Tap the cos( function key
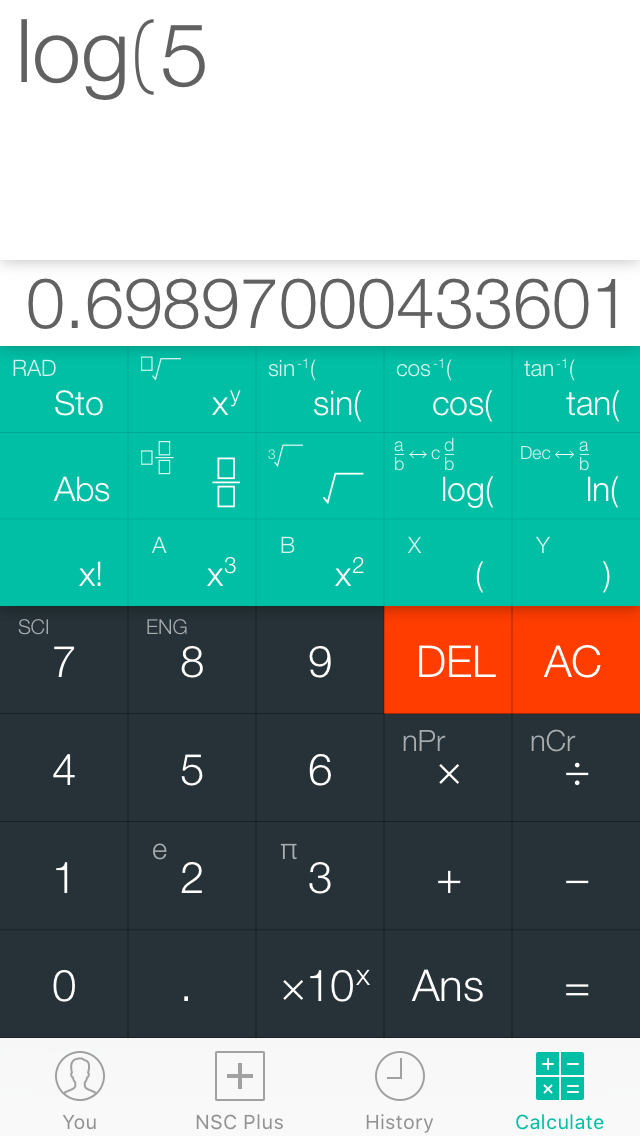 click(448, 391)
